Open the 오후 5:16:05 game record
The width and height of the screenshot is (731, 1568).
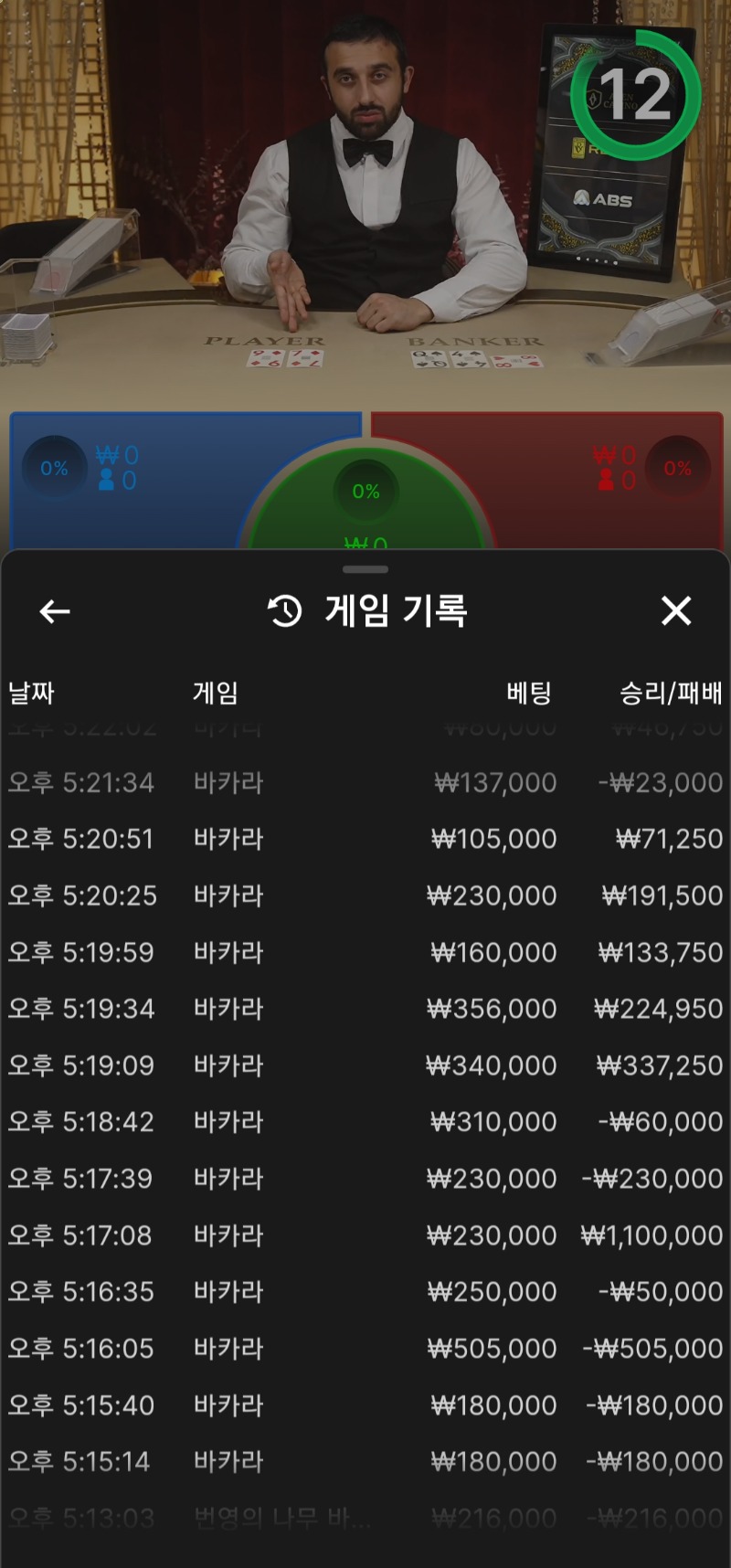(x=365, y=1349)
